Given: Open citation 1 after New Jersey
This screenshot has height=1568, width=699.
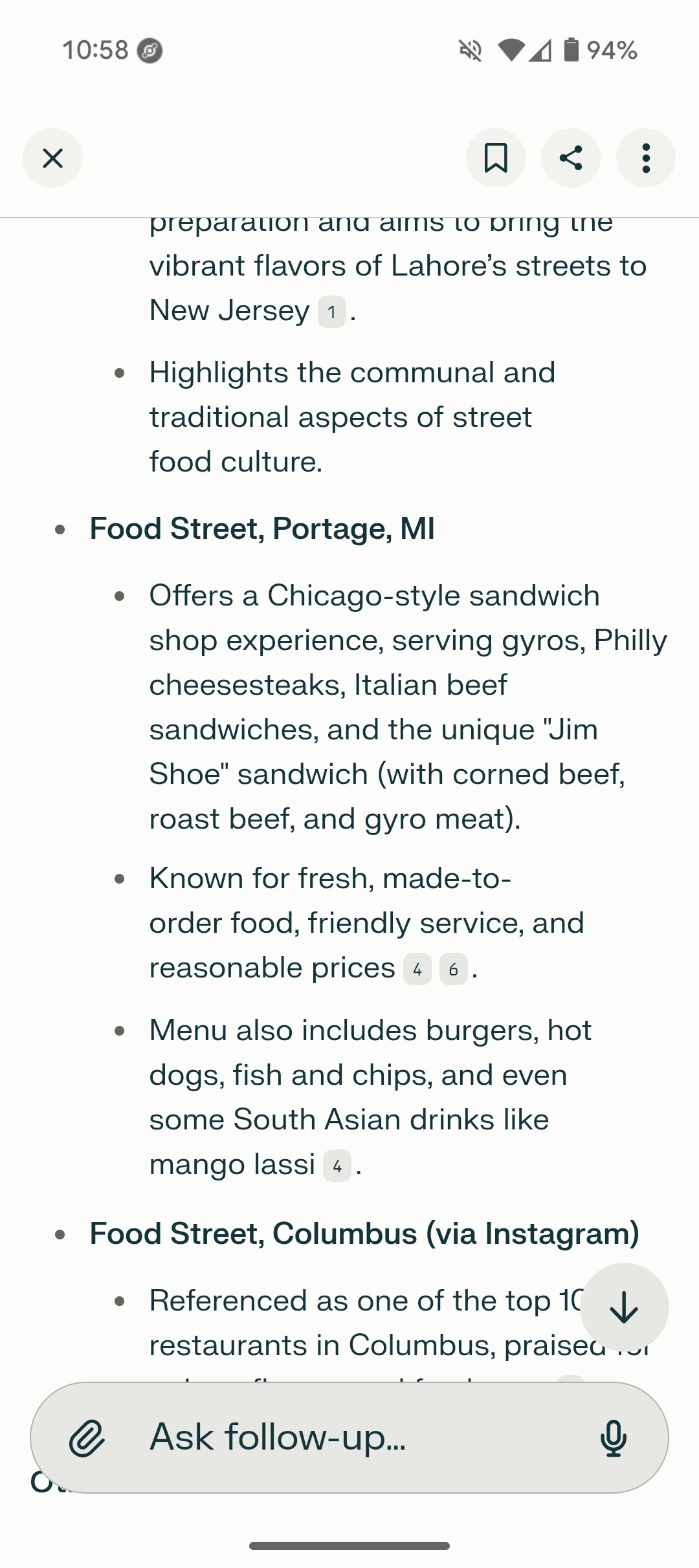Looking at the screenshot, I should pos(331,312).
